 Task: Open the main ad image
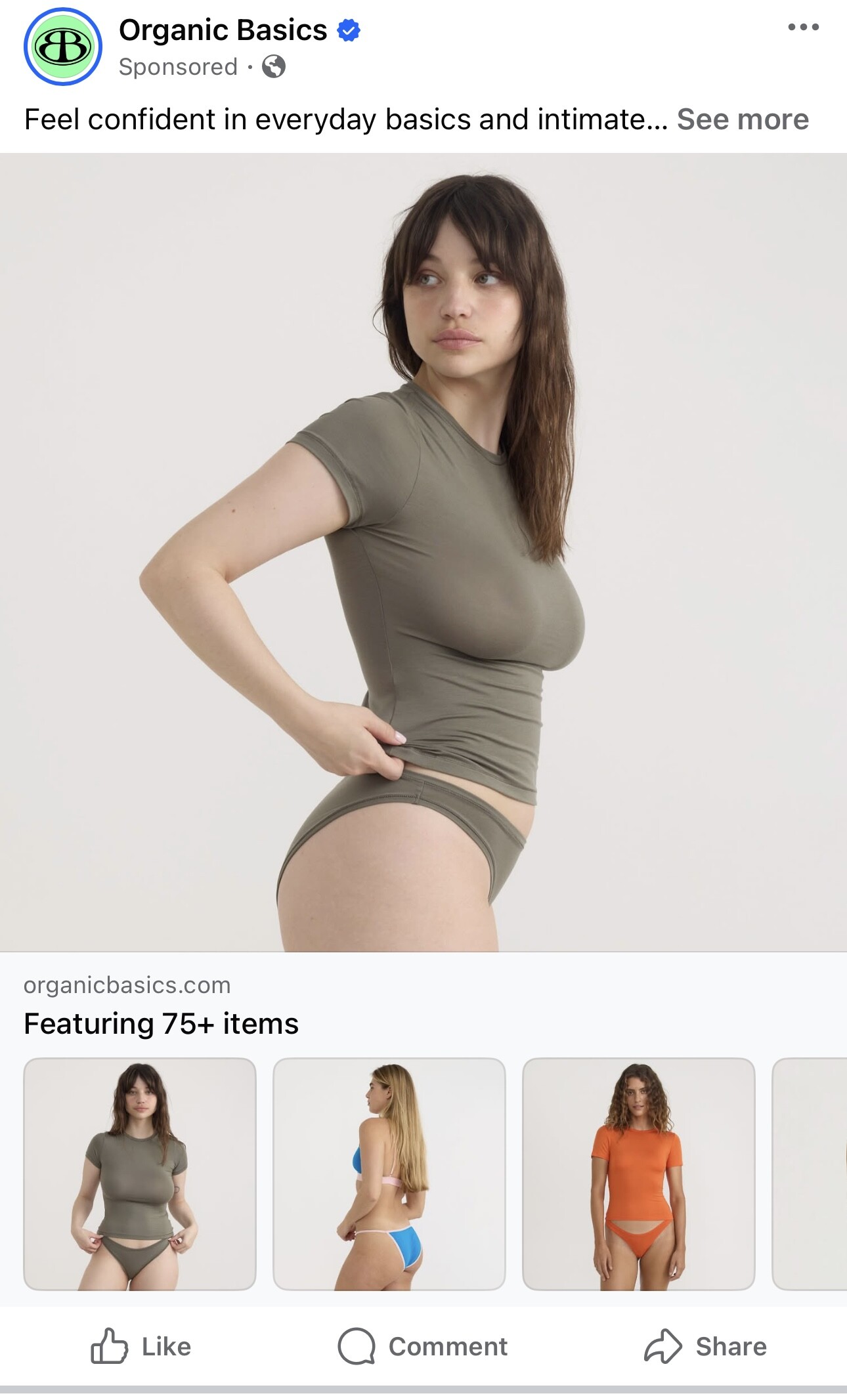[x=423, y=551]
